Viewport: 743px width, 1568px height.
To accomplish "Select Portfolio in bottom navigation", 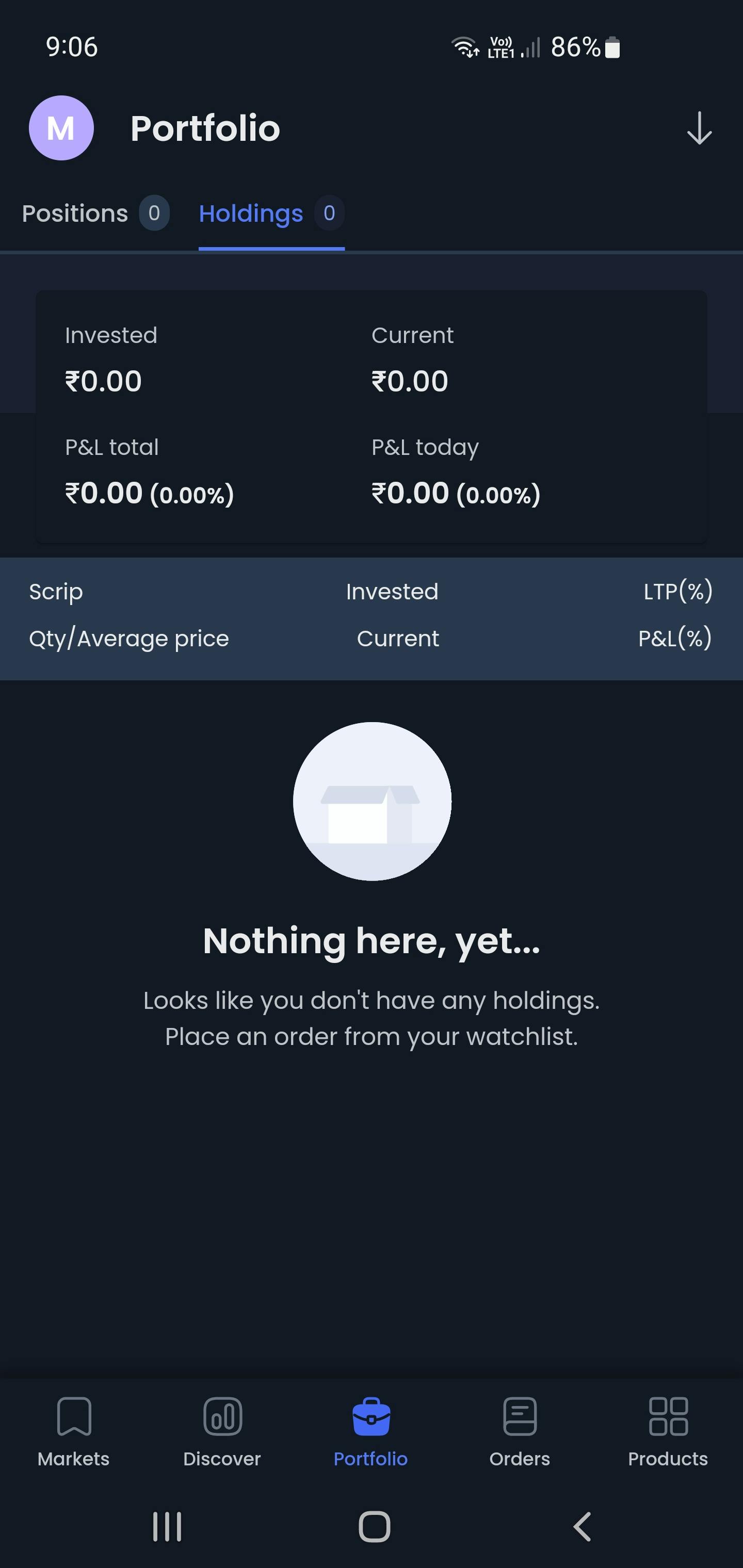I will [x=371, y=1432].
